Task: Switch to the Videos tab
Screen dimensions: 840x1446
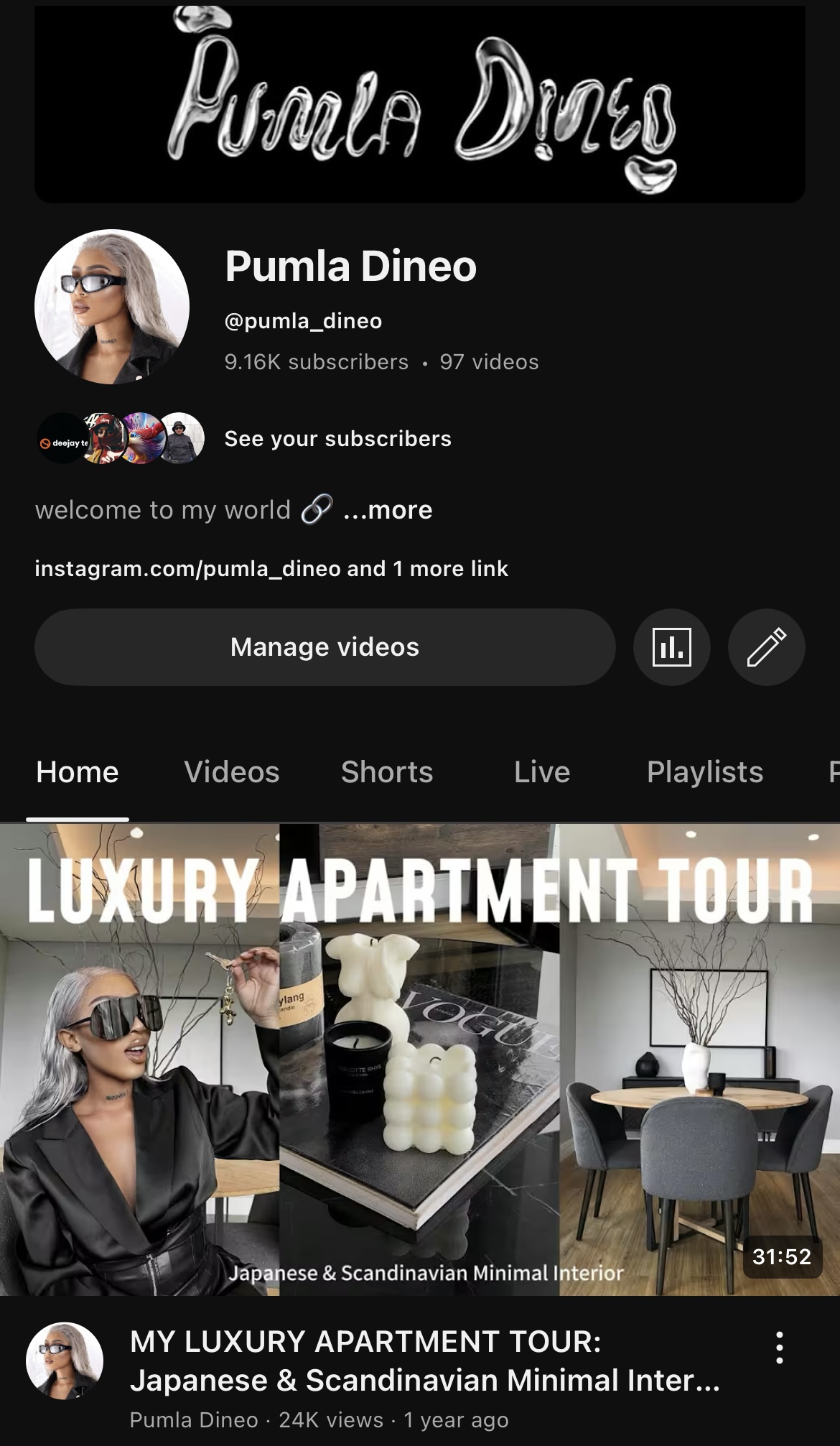Action: 231,772
